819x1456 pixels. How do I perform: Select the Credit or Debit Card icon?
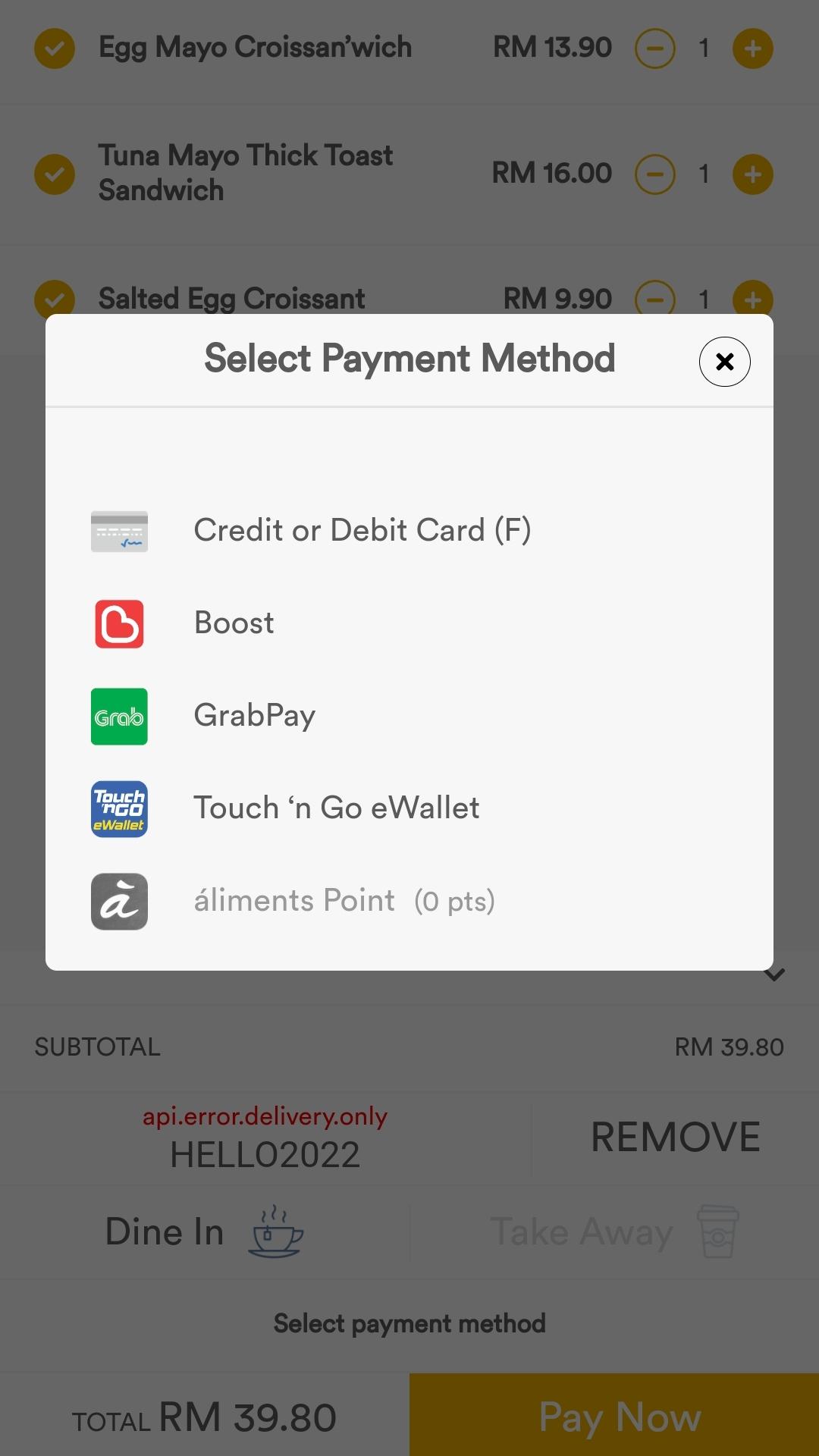pos(119,531)
